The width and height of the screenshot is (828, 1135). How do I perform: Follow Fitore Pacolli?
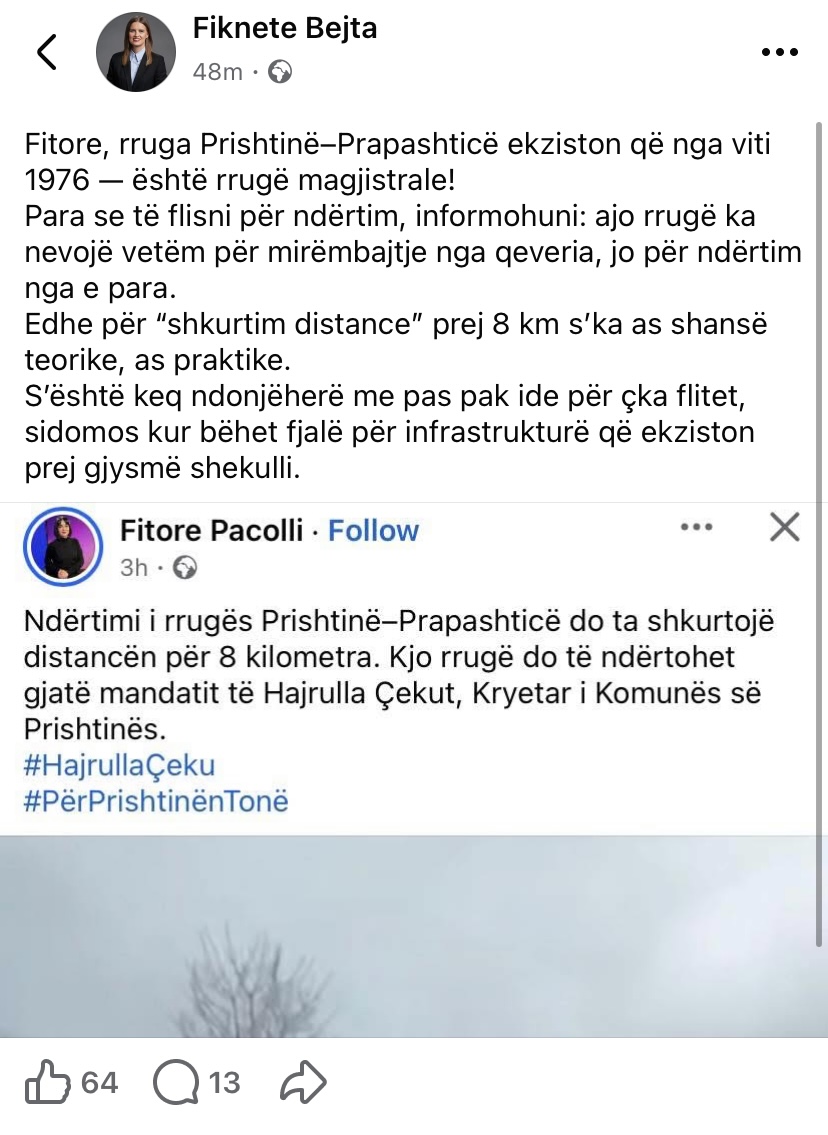click(373, 530)
